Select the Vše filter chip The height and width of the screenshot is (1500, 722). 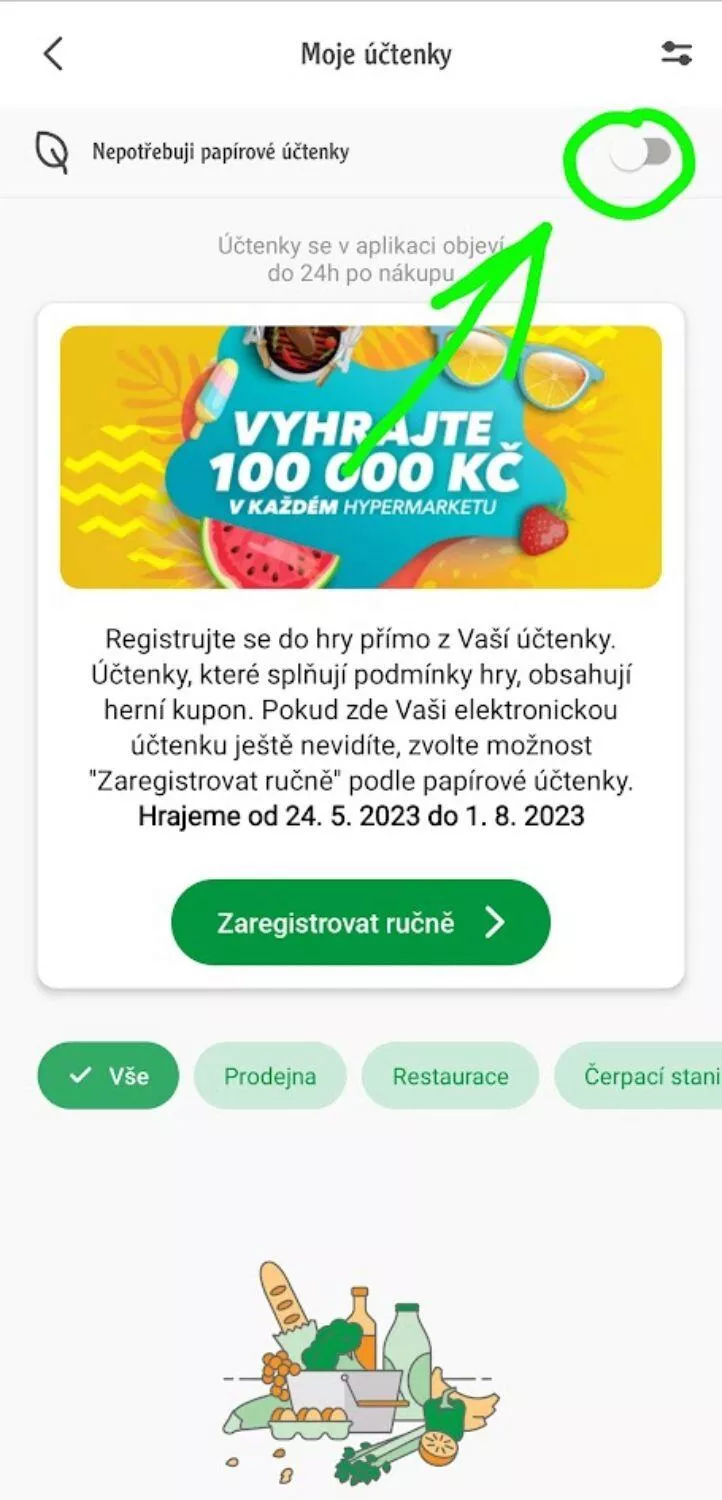(x=108, y=1076)
